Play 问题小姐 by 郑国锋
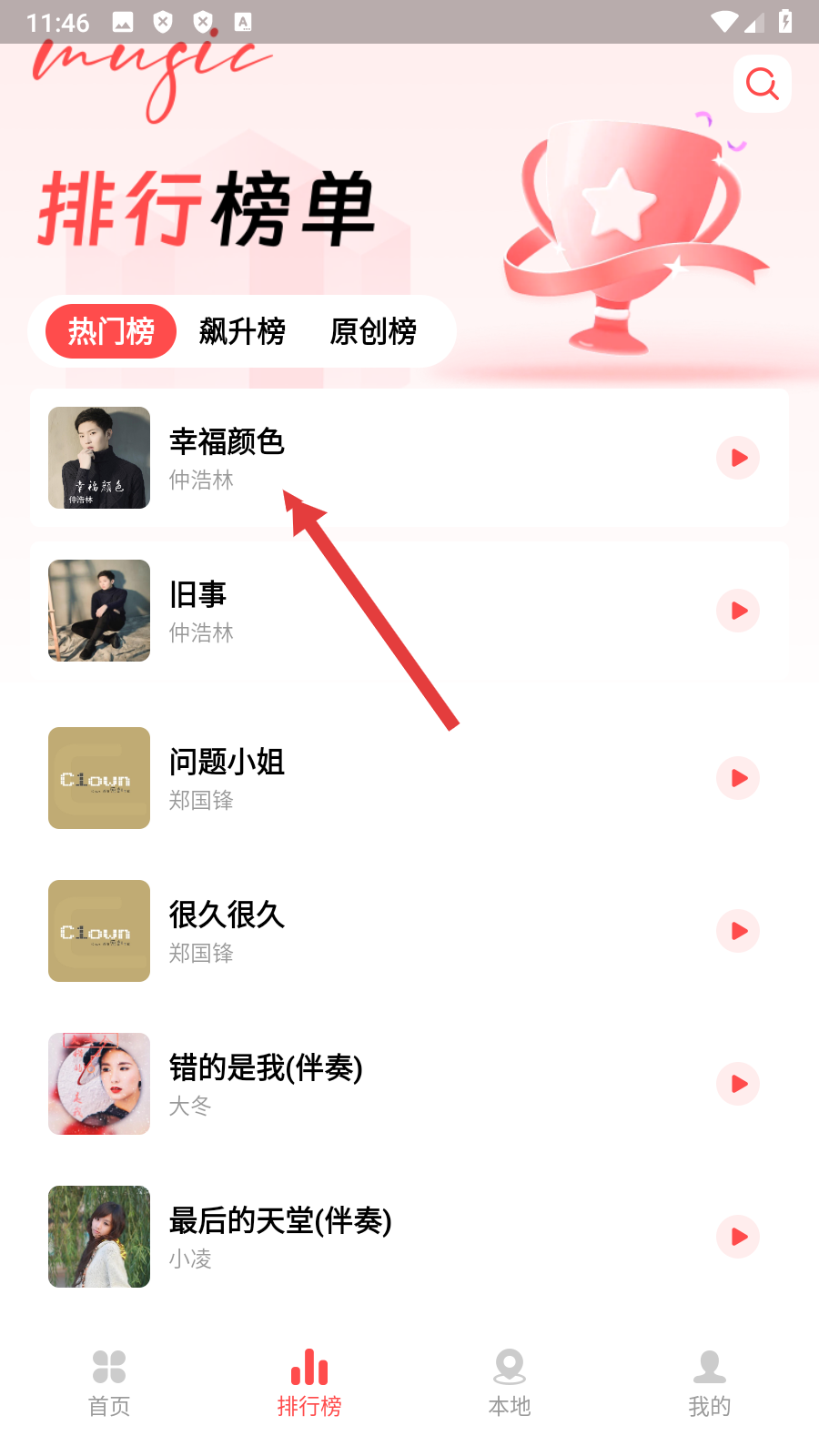 click(738, 778)
